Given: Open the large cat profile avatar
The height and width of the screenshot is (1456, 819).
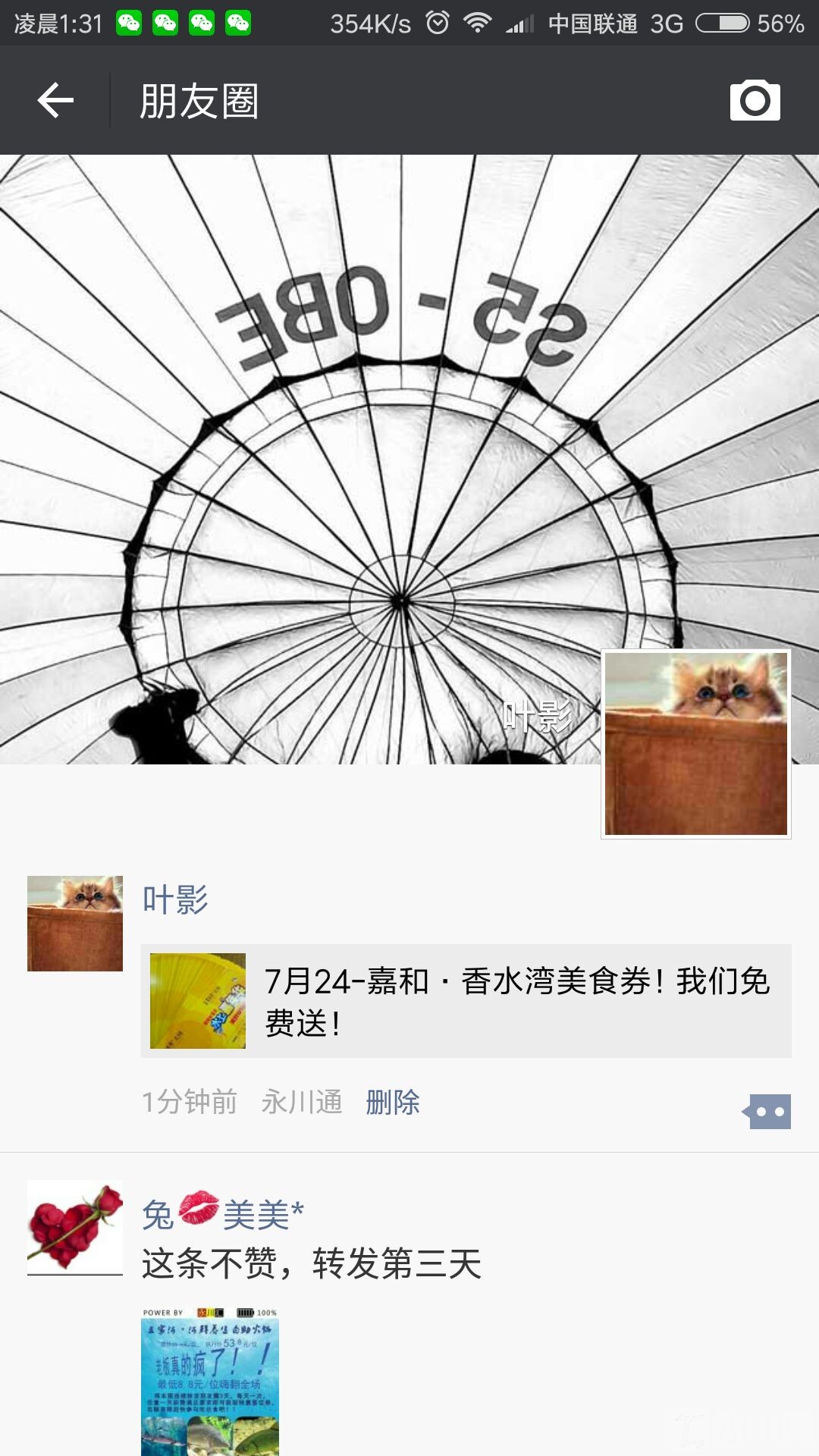Looking at the screenshot, I should [x=695, y=744].
